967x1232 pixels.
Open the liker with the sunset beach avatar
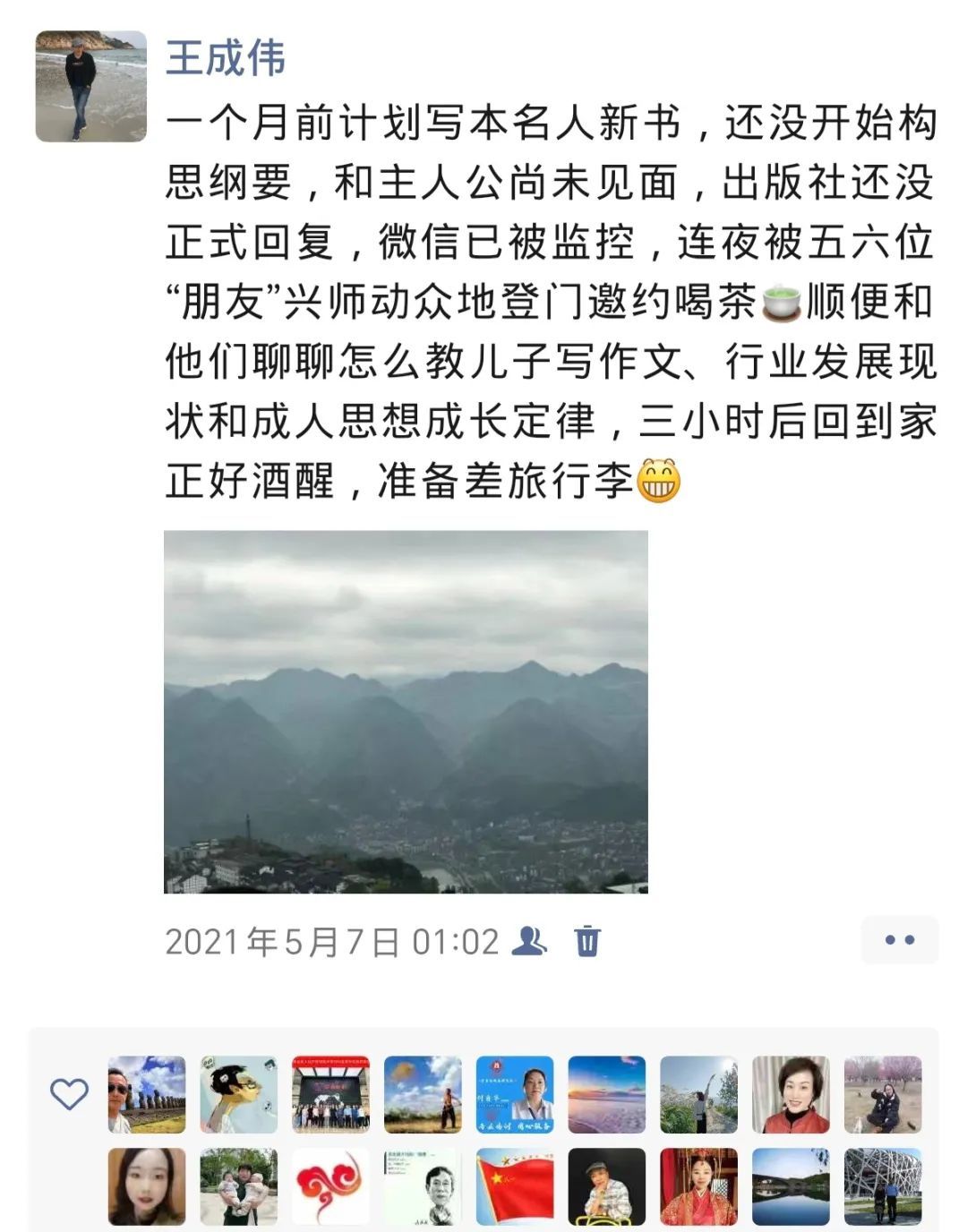607,1094
